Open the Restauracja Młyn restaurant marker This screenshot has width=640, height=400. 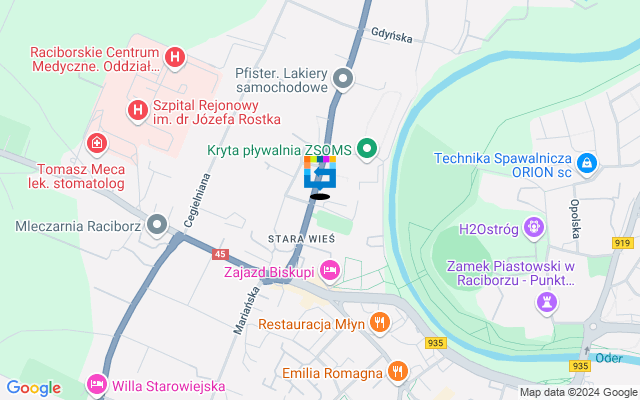point(379,323)
